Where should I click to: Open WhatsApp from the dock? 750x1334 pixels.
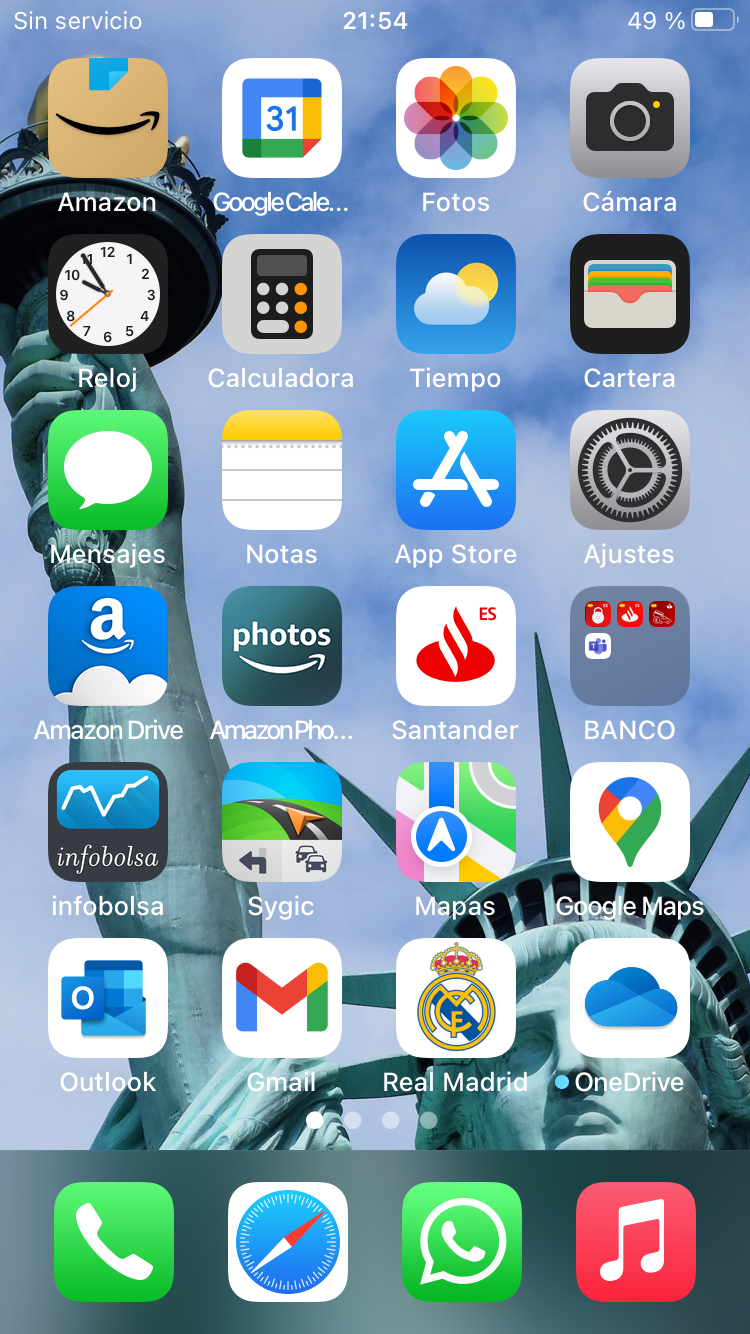tap(462, 1242)
